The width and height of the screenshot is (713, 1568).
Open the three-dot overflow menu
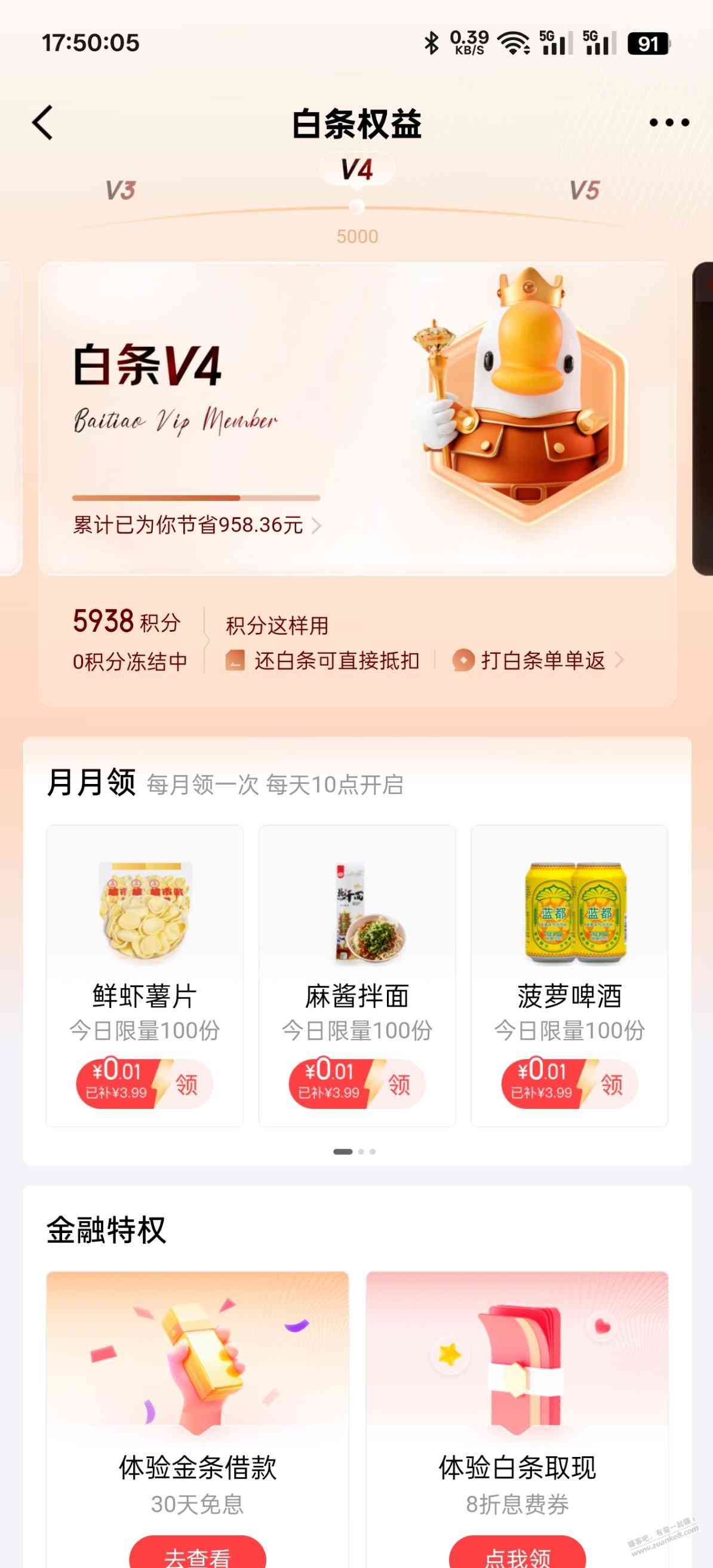point(669,123)
